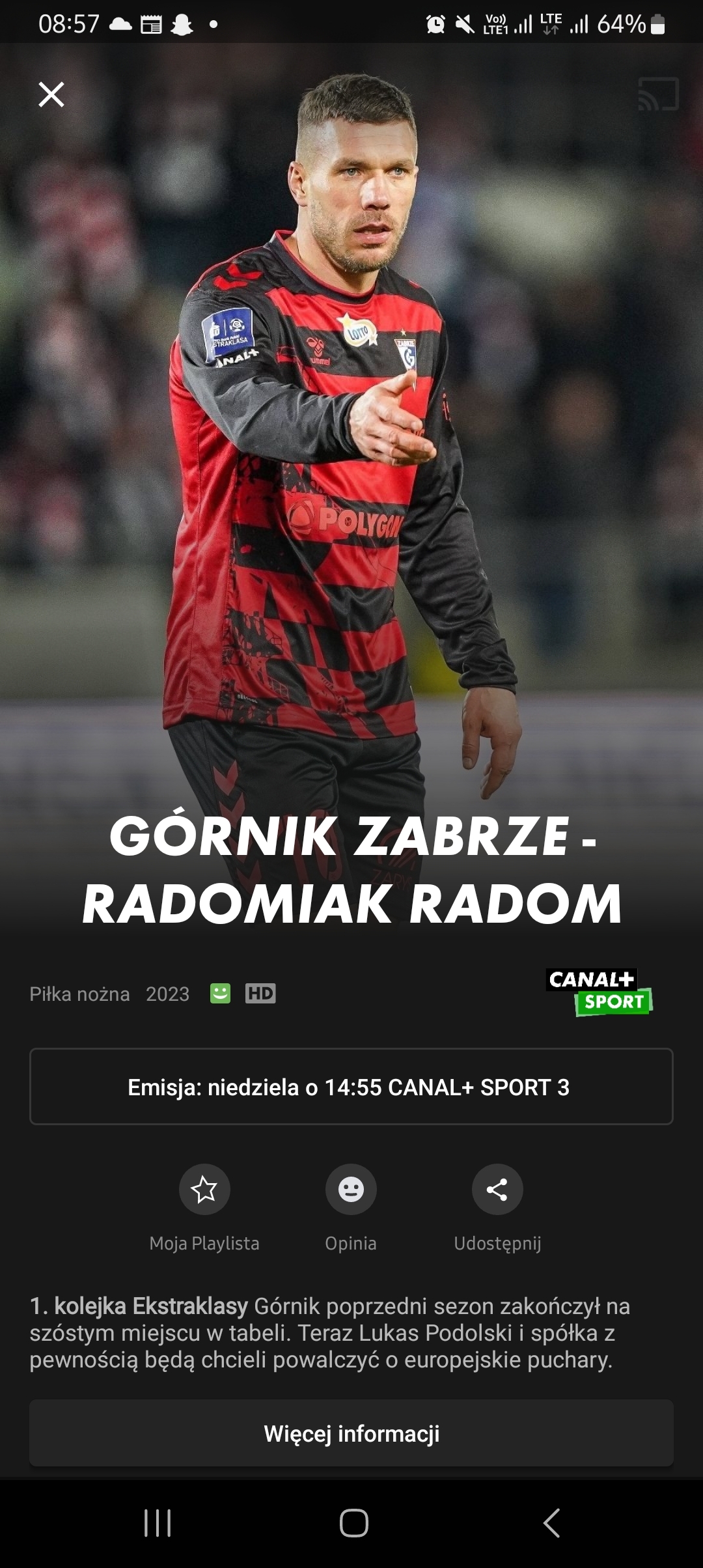Rate the match with Opinia
This screenshot has width=703, height=1568.
351,1189
